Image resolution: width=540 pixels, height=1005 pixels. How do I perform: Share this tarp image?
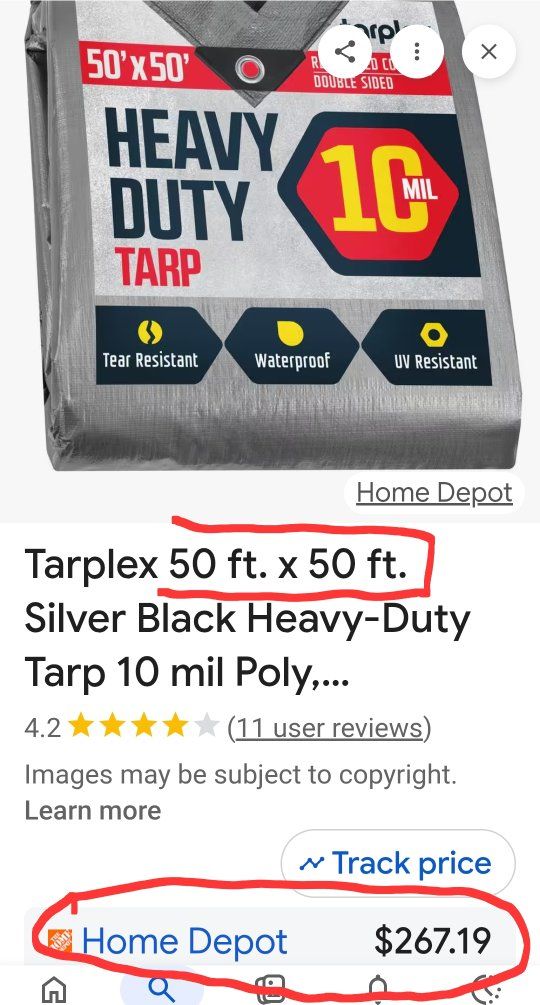(345, 51)
